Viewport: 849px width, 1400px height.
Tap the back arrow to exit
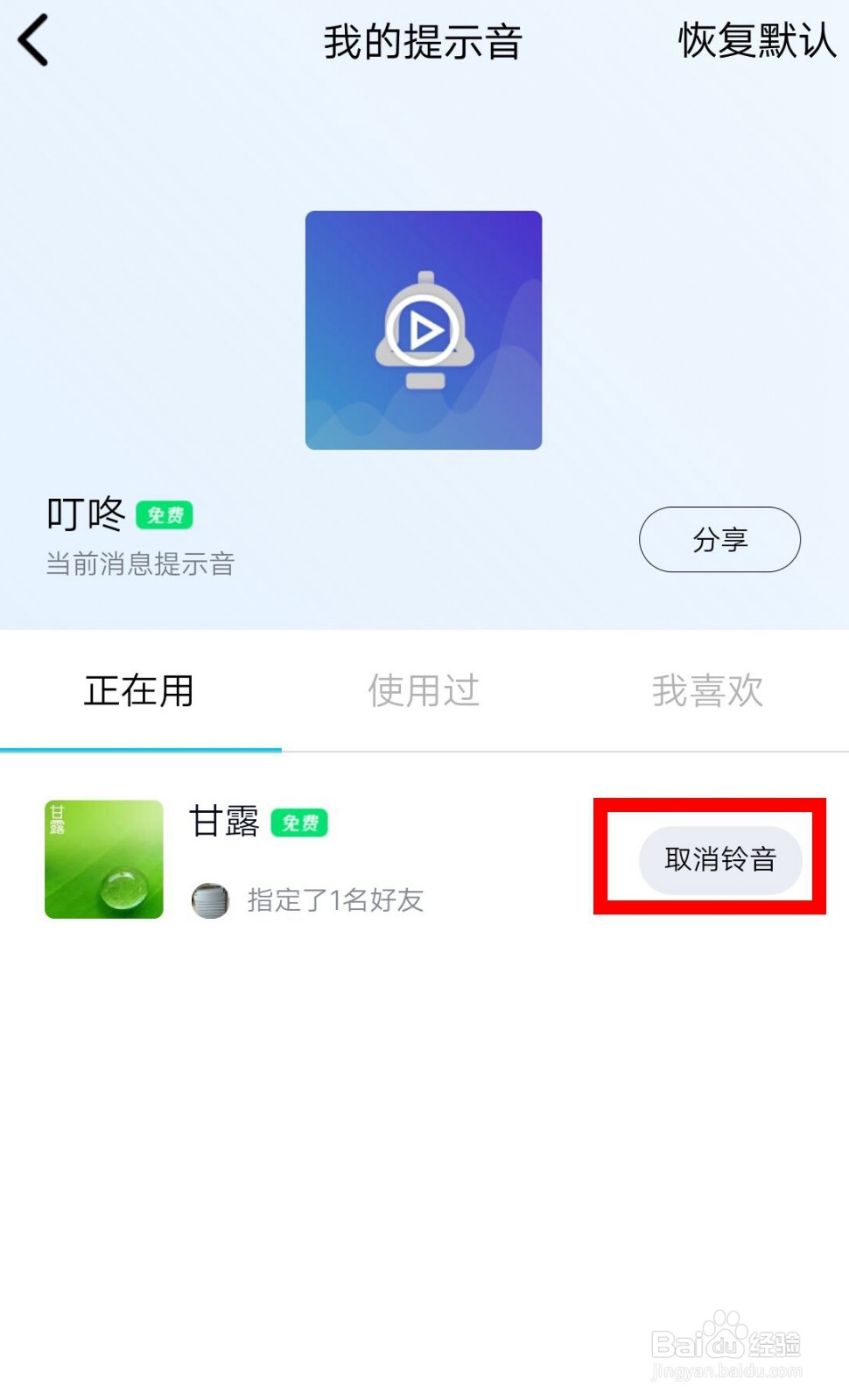32,39
